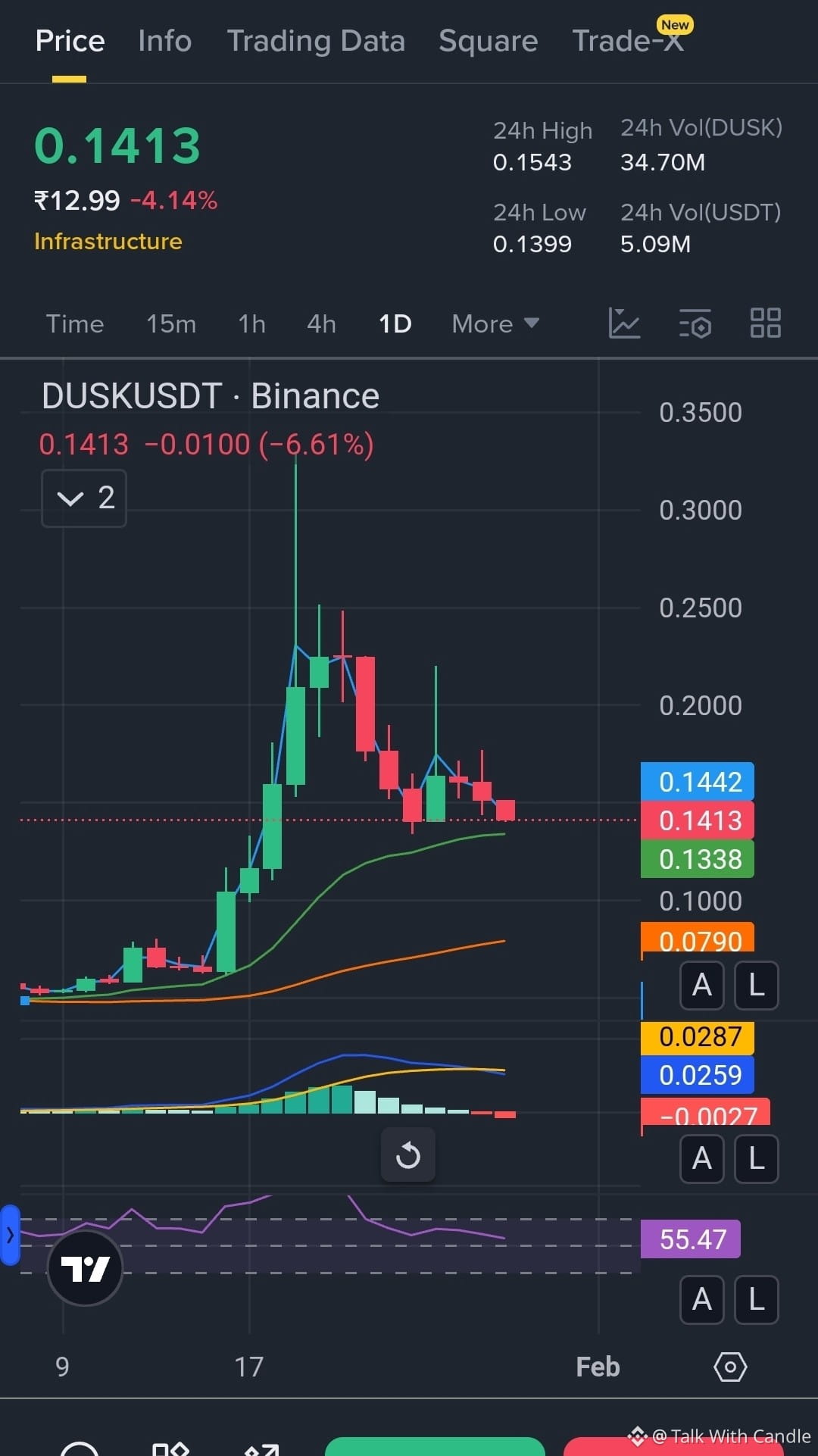Reset the chart view
The width and height of the screenshot is (818, 1456).
coord(408,1155)
